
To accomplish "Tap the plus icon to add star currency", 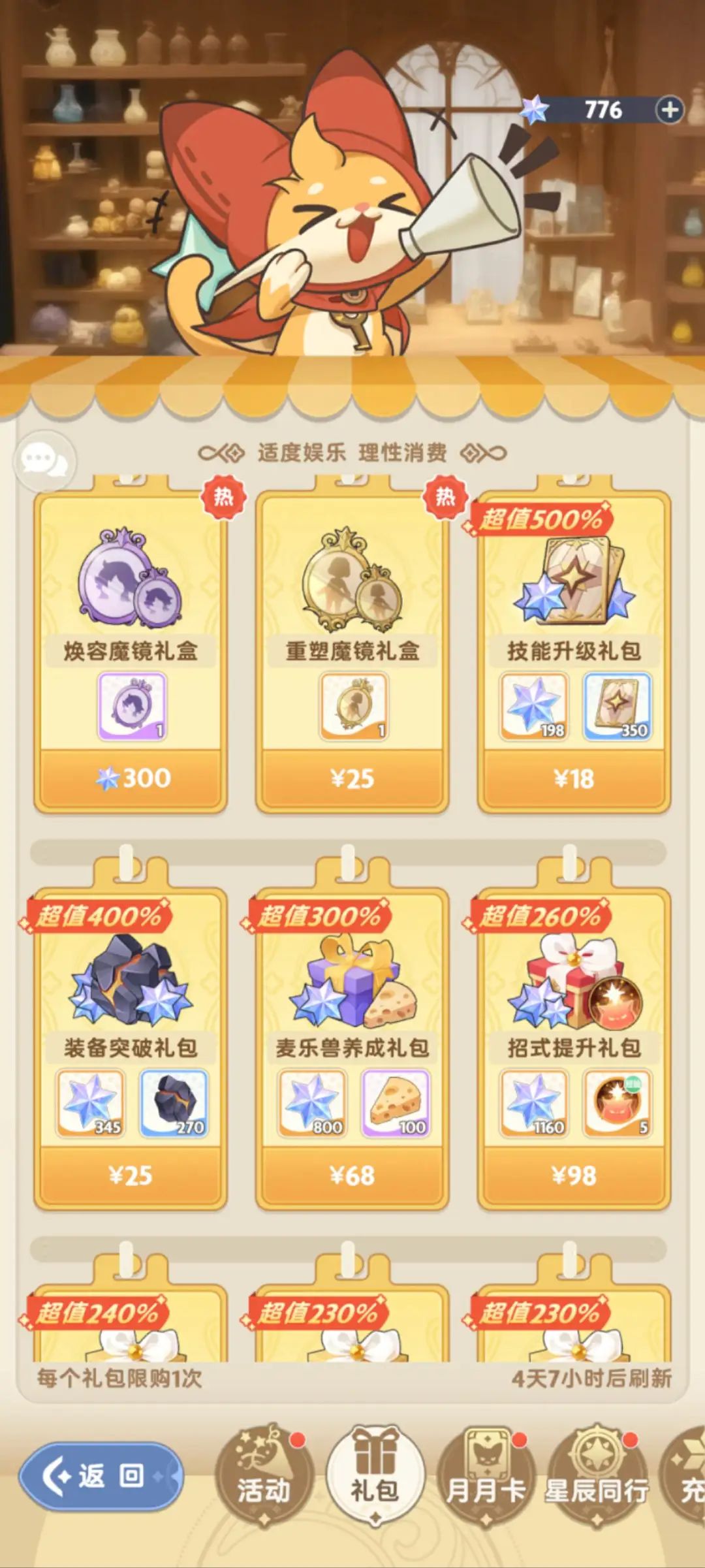I will click(x=670, y=110).
